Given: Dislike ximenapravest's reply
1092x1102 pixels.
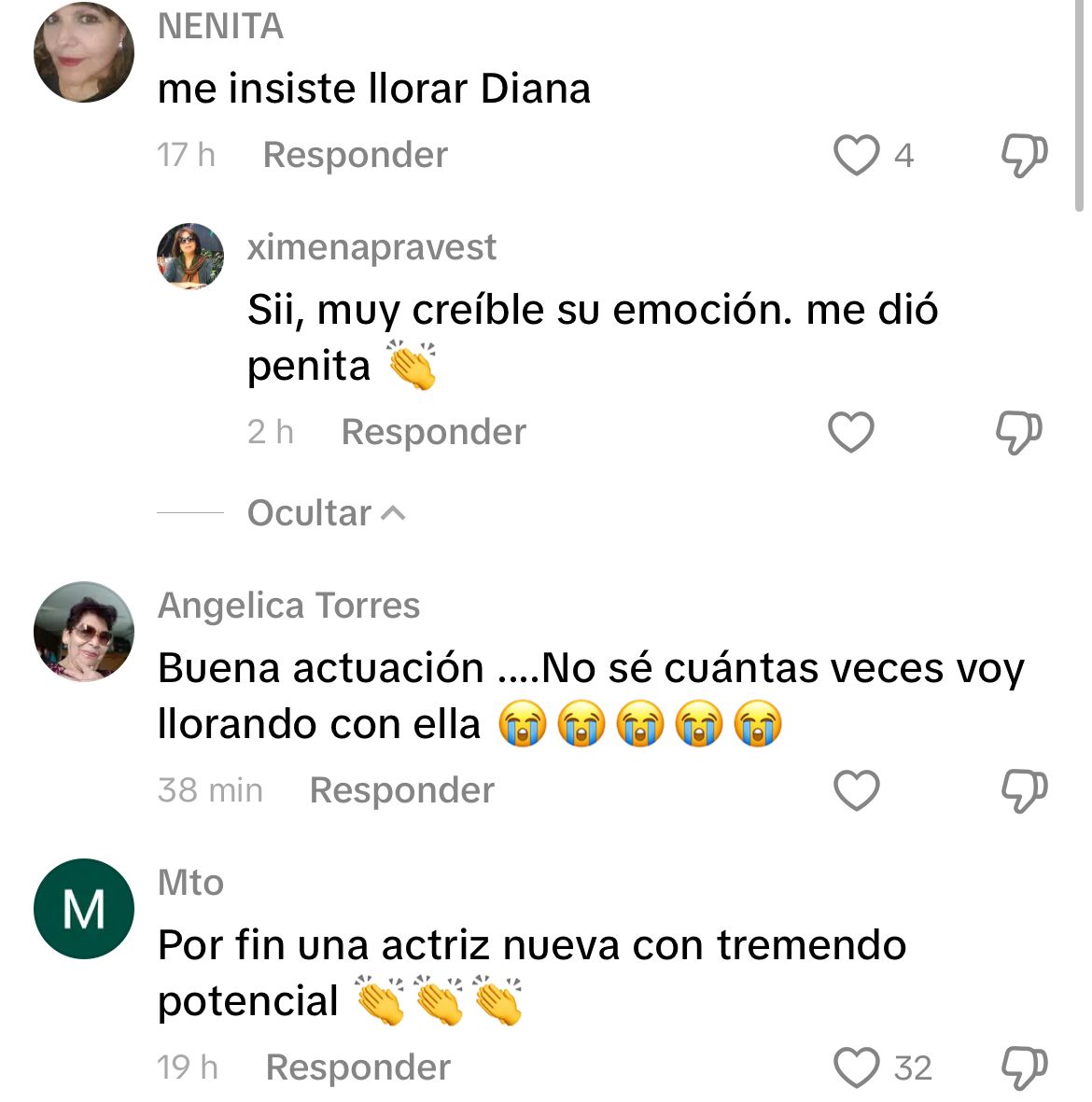Looking at the screenshot, I should click(1018, 432).
